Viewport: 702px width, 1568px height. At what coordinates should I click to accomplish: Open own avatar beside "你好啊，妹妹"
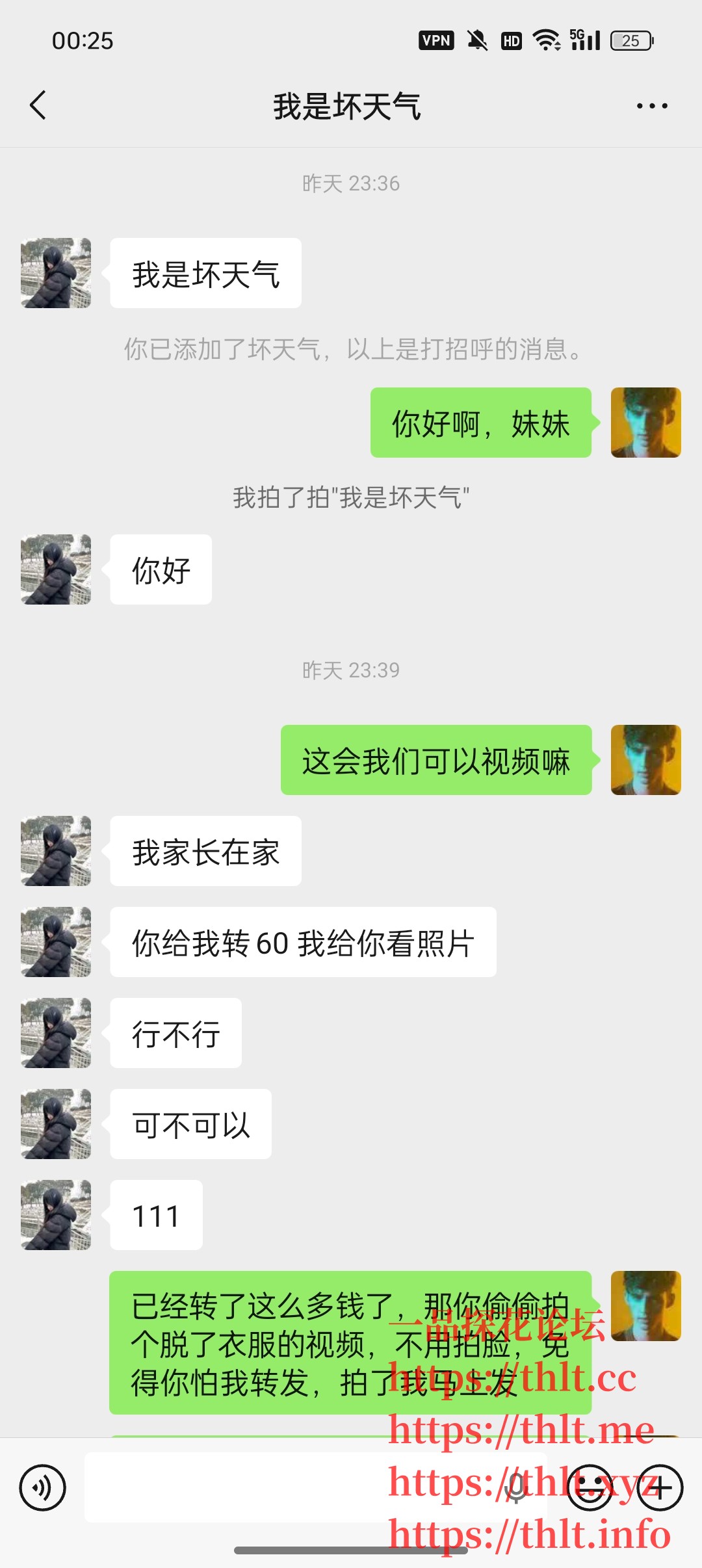click(645, 423)
